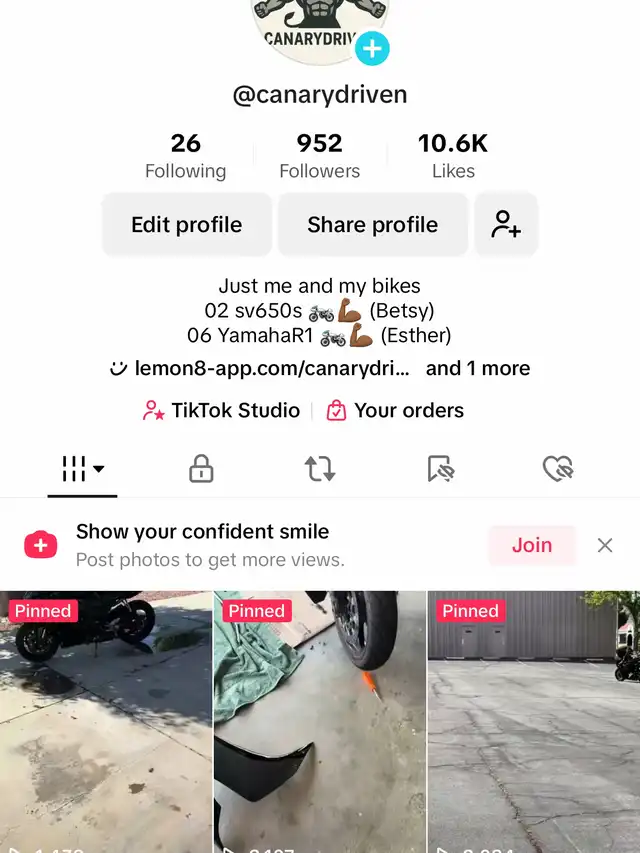This screenshot has height=853, width=640.
Task: Open pinned video with green towel
Action: click(x=320, y=722)
